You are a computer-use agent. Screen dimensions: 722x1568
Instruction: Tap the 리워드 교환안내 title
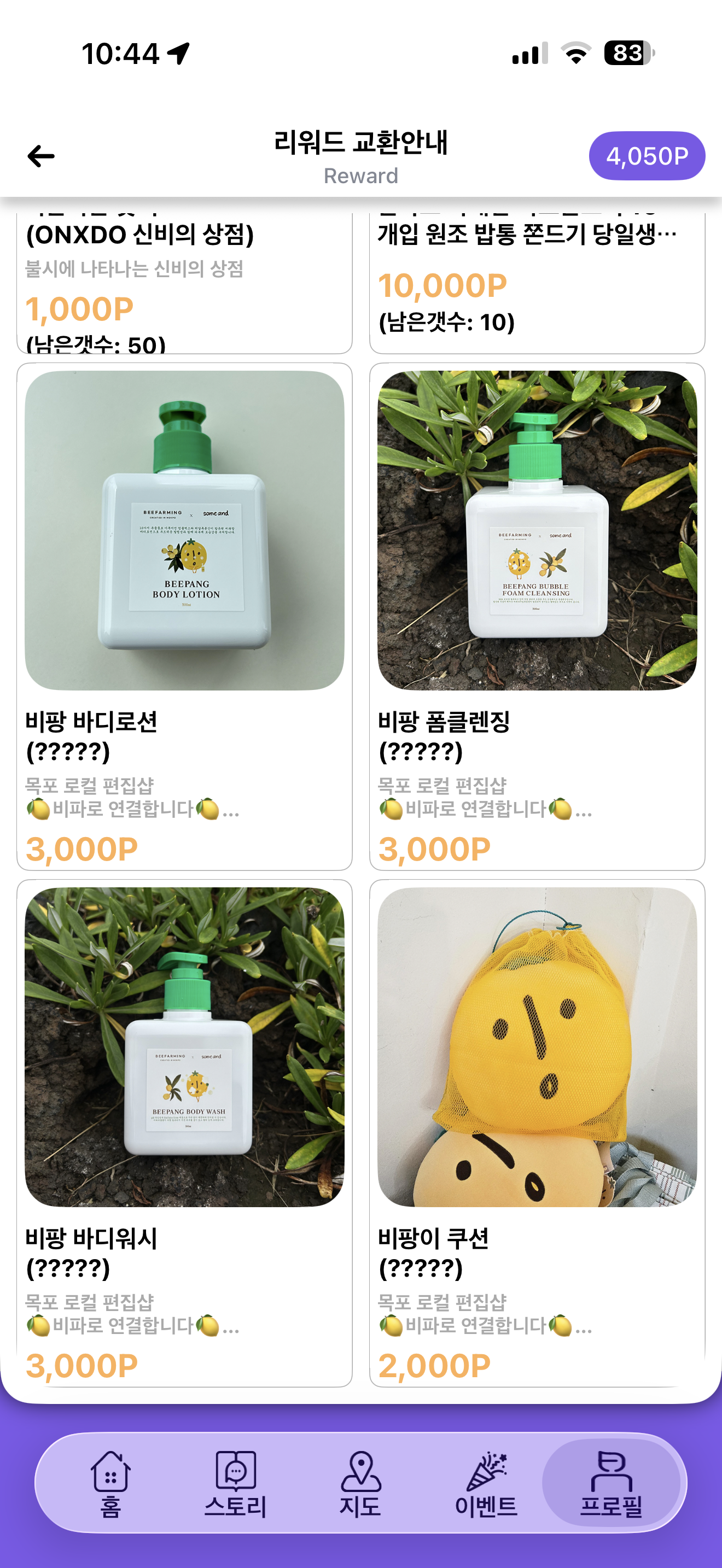[361, 143]
